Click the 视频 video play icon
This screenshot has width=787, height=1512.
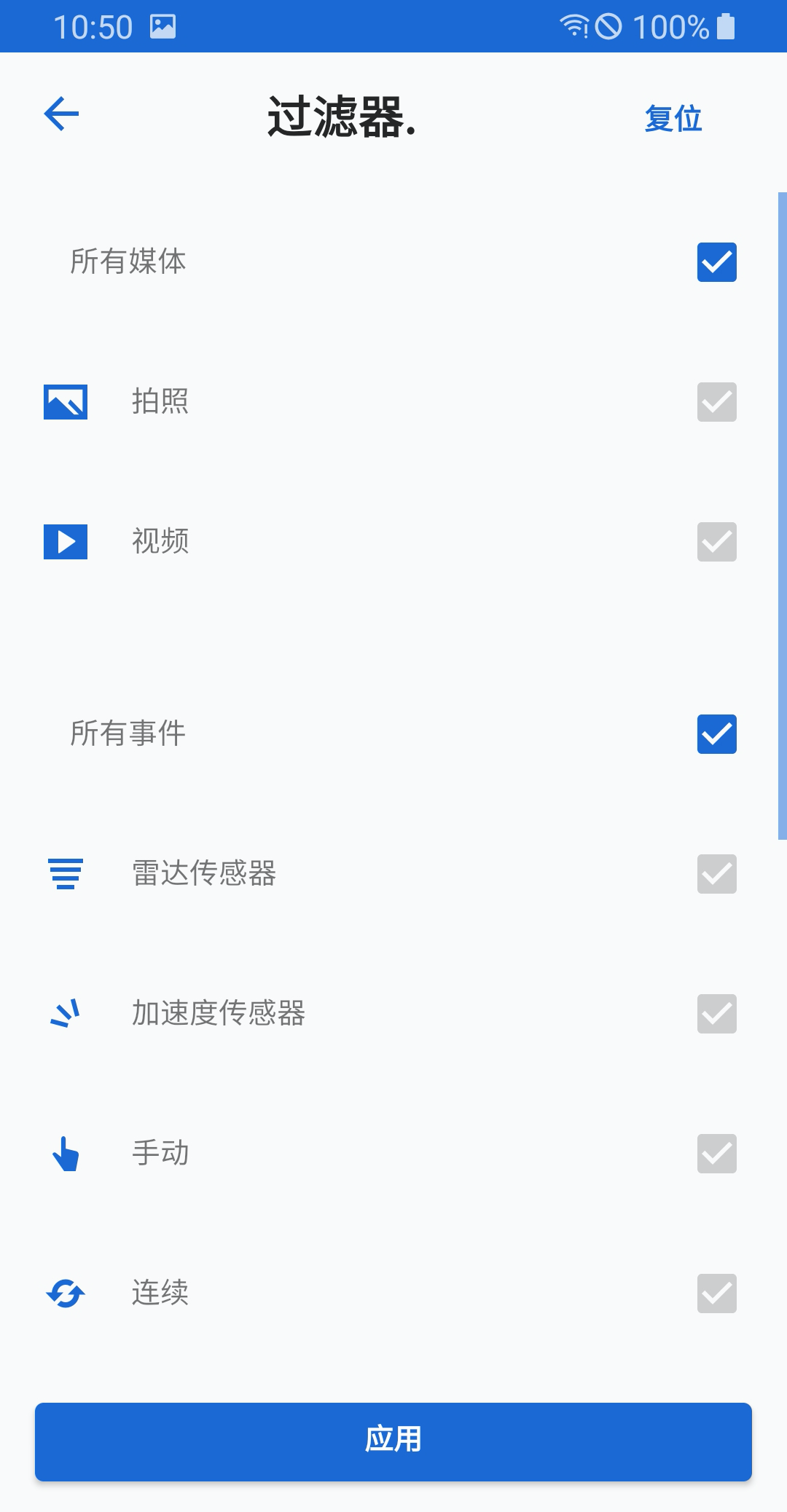(x=66, y=542)
